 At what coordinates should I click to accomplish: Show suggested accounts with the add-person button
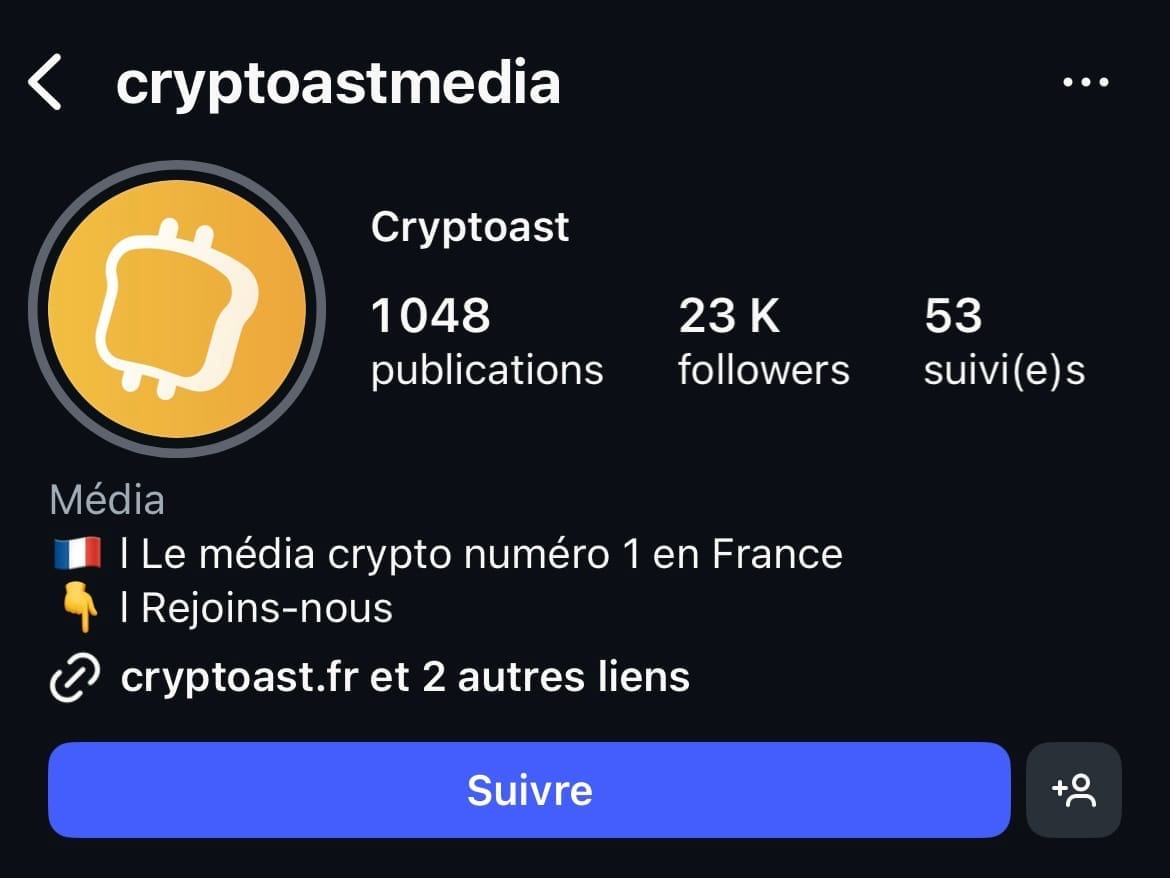pyautogui.click(x=1074, y=790)
